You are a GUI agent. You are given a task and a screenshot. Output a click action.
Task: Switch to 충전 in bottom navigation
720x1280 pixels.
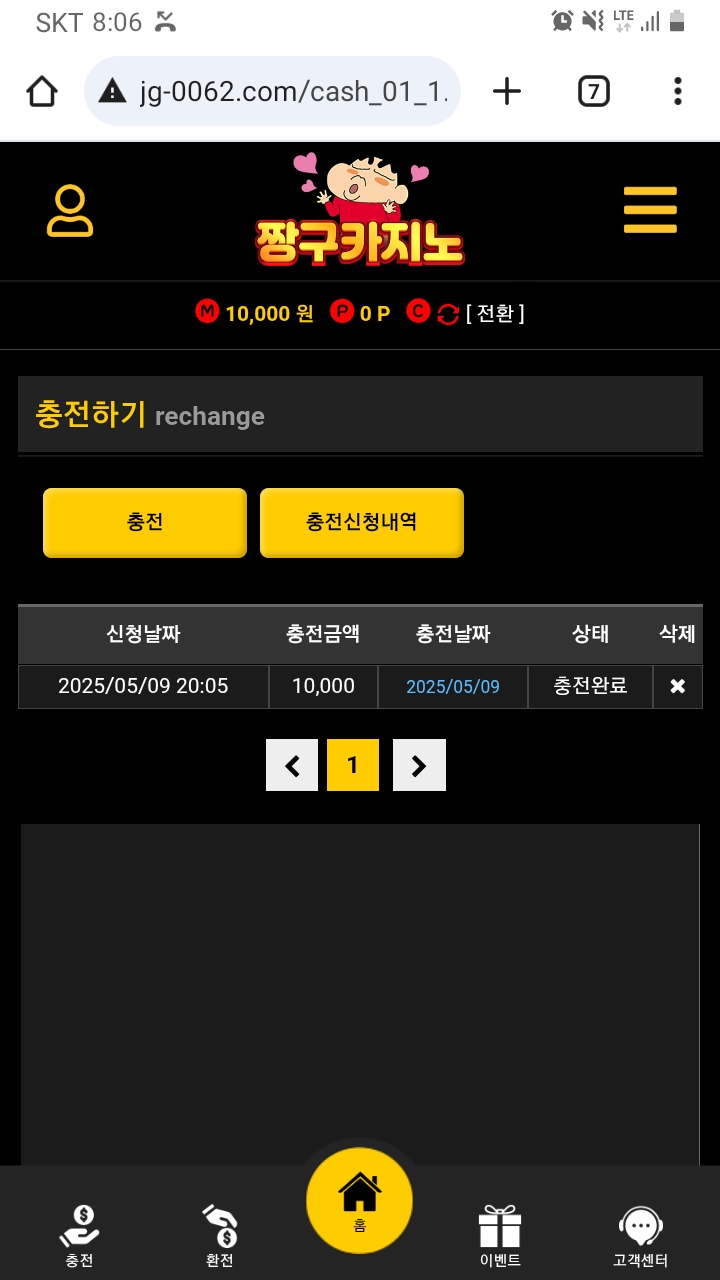pyautogui.click(x=80, y=1235)
